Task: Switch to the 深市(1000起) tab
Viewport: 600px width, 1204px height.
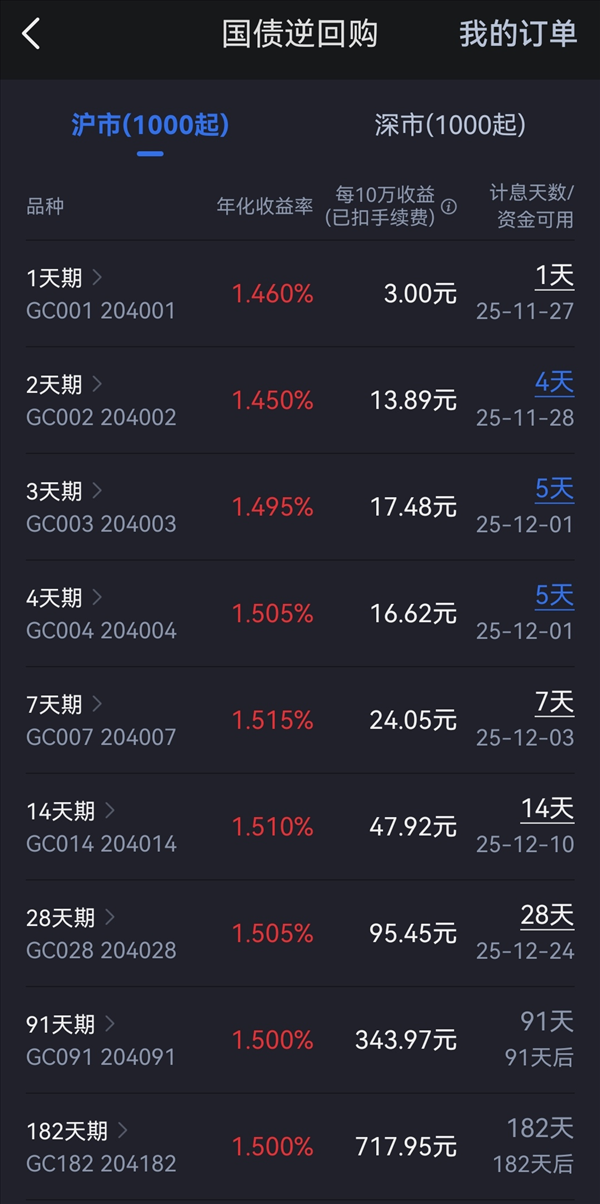Action: coord(450,125)
